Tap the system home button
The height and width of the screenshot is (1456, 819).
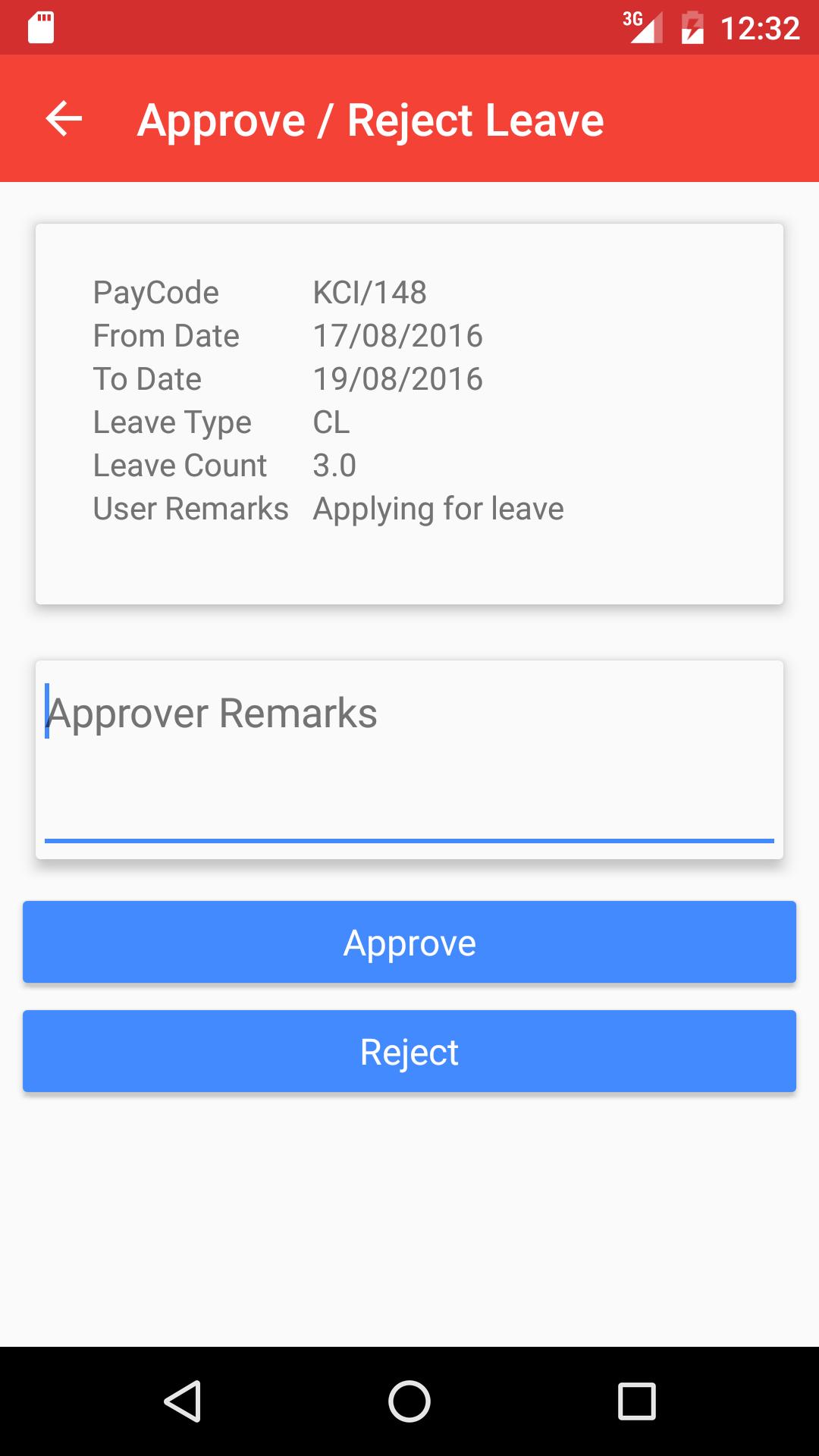click(409, 1401)
